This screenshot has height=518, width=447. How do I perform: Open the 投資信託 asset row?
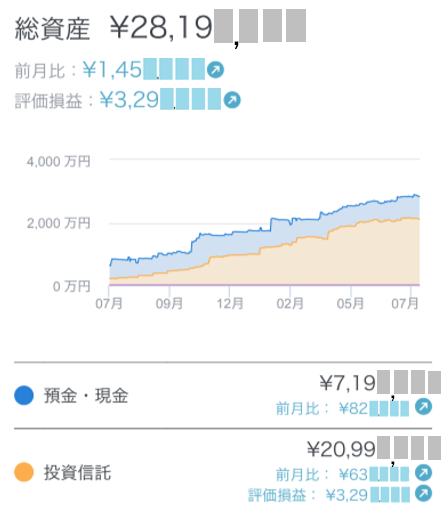[x=223, y=472]
